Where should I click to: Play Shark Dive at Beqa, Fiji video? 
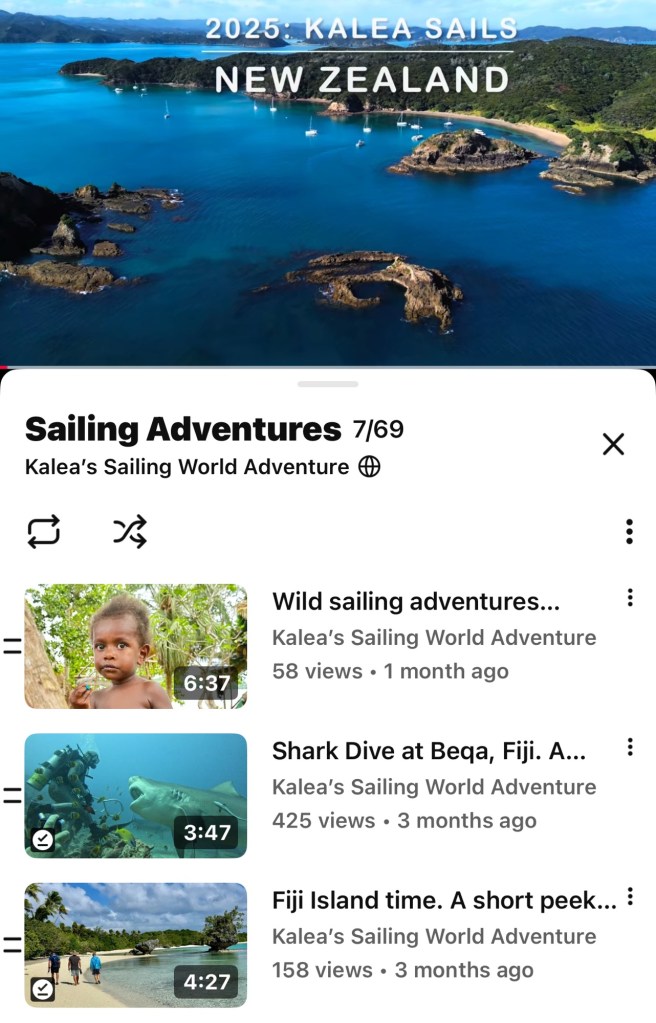(136, 795)
